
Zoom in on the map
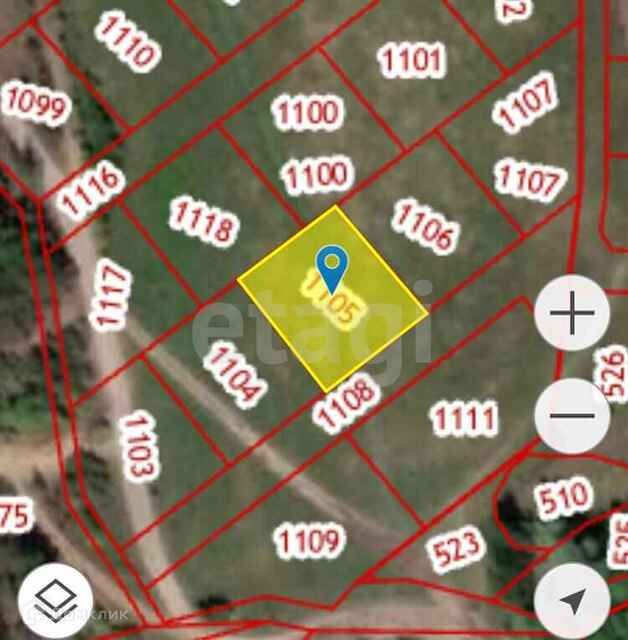tap(572, 316)
